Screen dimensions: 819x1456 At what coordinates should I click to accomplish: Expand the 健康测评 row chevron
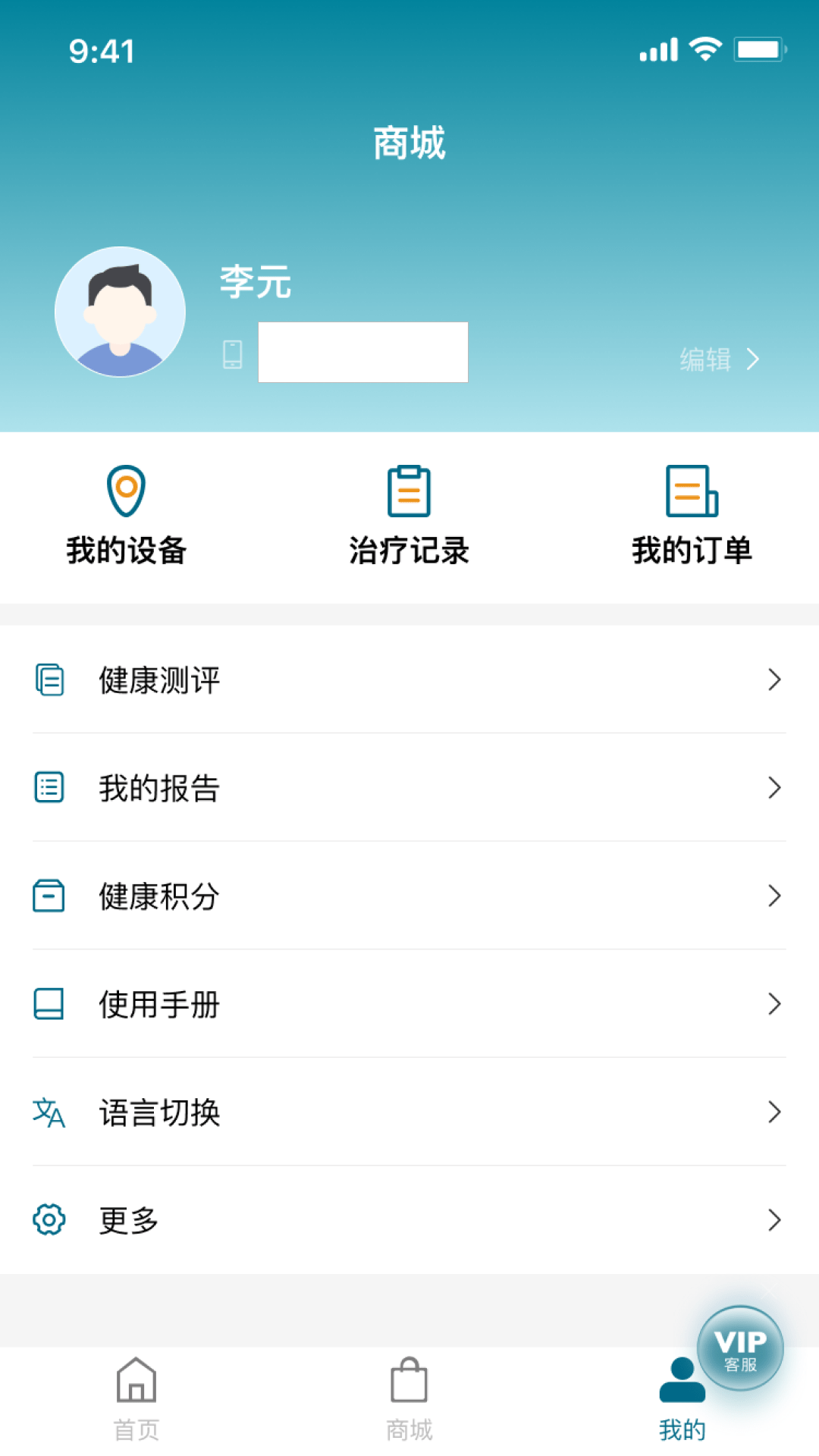[774, 680]
